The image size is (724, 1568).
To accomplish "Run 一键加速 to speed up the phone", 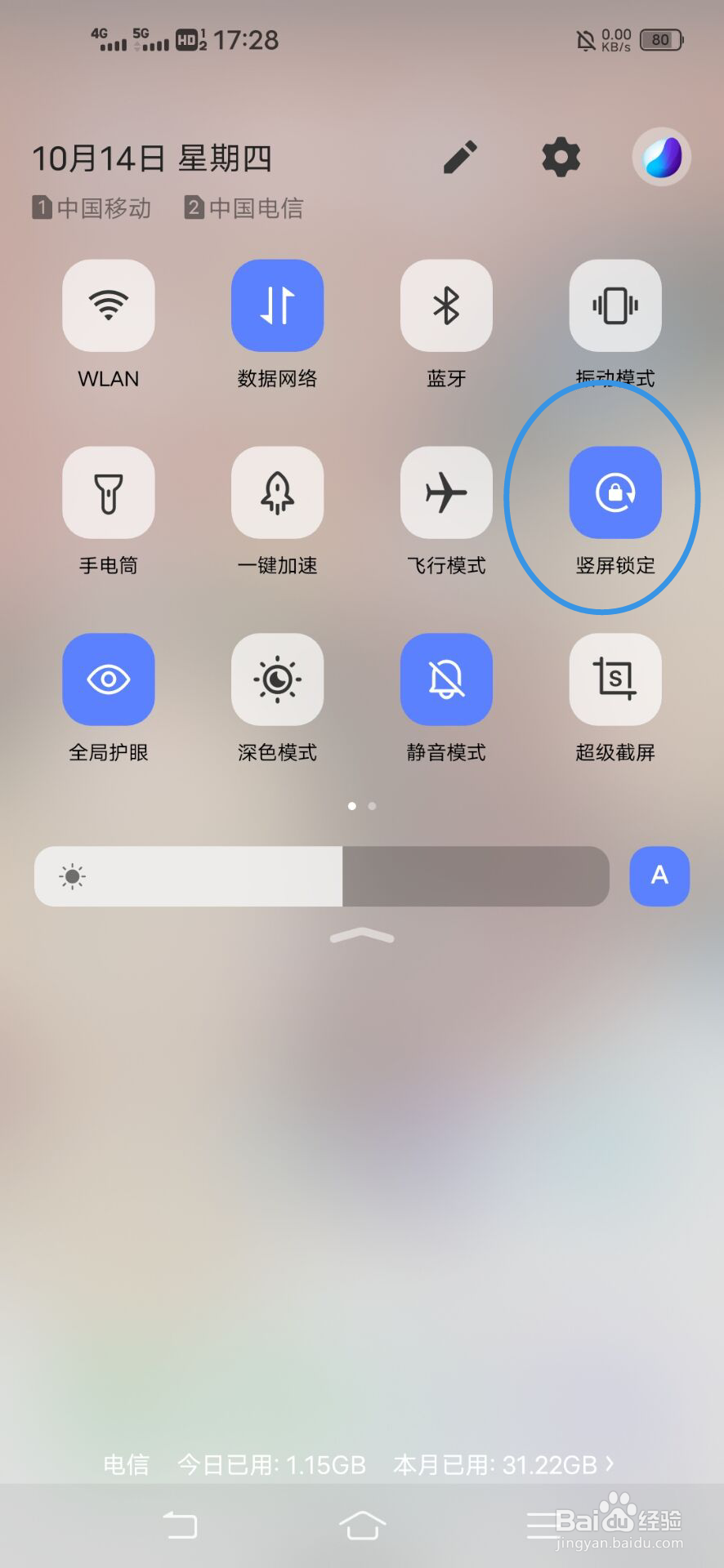I will (x=277, y=492).
